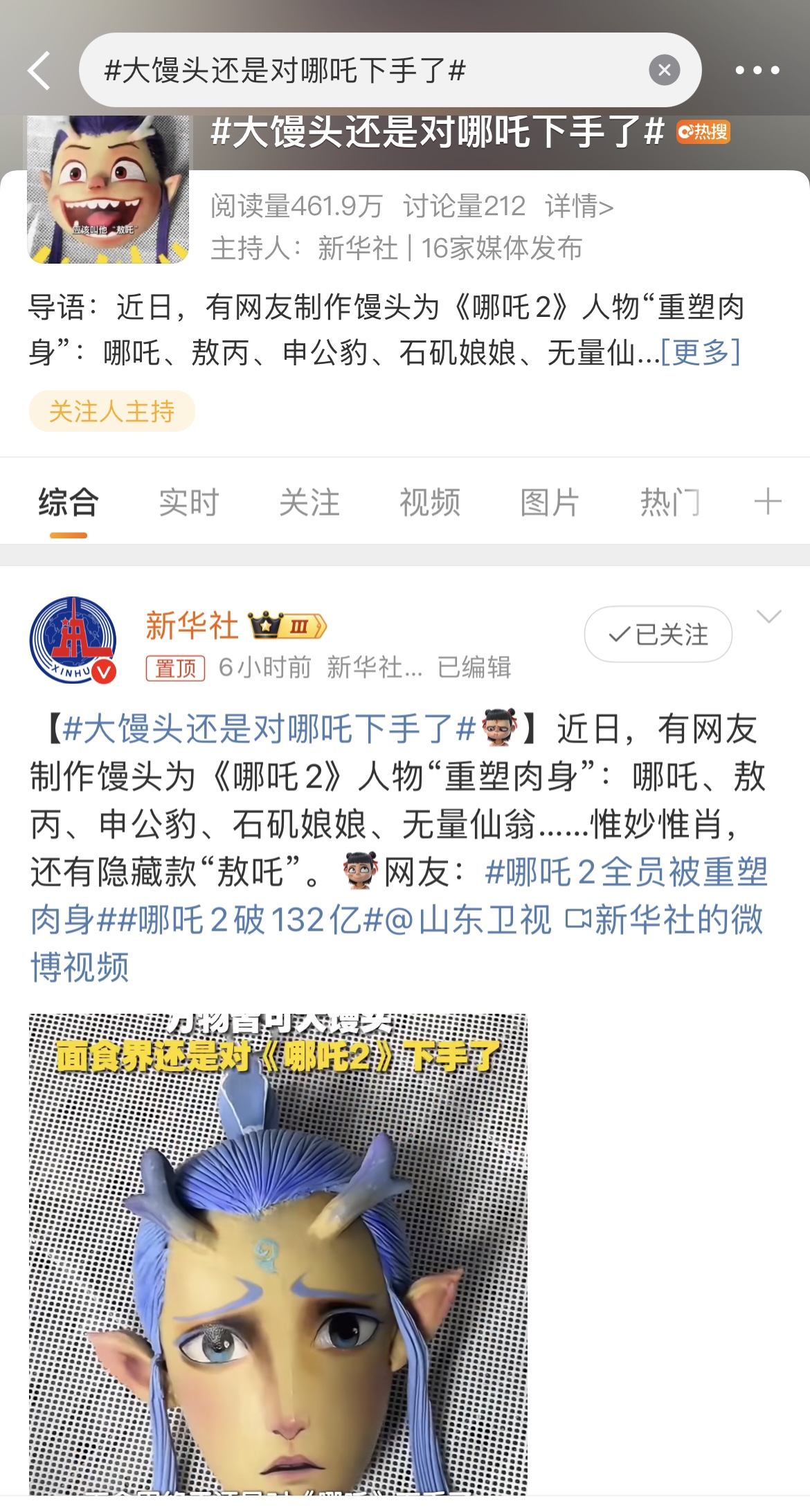Screen dimensions: 810x1512
Task: Switch to the 视频 tab
Action: point(429,502)
